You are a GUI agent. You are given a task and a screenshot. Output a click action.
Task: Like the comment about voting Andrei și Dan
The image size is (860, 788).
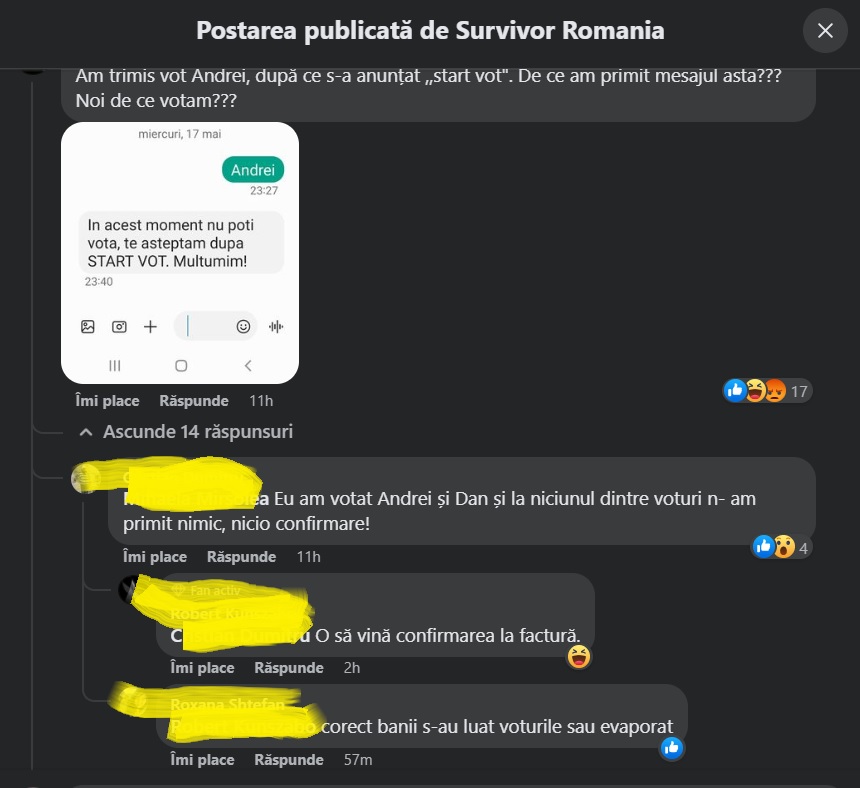point(154,557)
